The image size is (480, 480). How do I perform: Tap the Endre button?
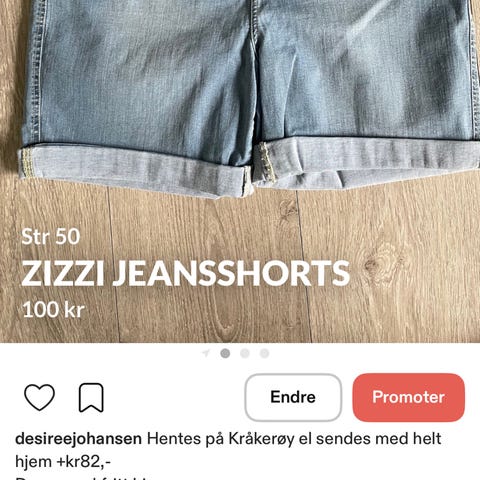pos(293,397)
